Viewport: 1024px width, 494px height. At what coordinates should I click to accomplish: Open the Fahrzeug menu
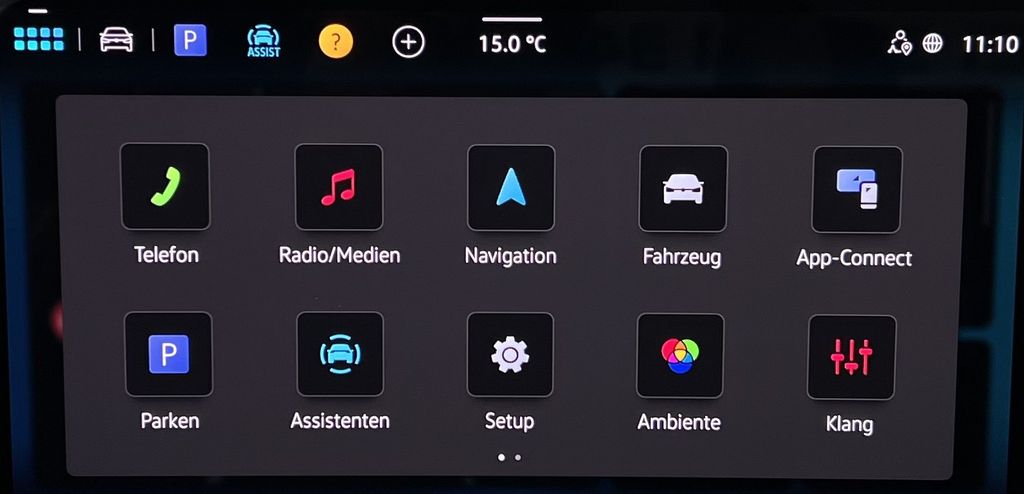683,189
